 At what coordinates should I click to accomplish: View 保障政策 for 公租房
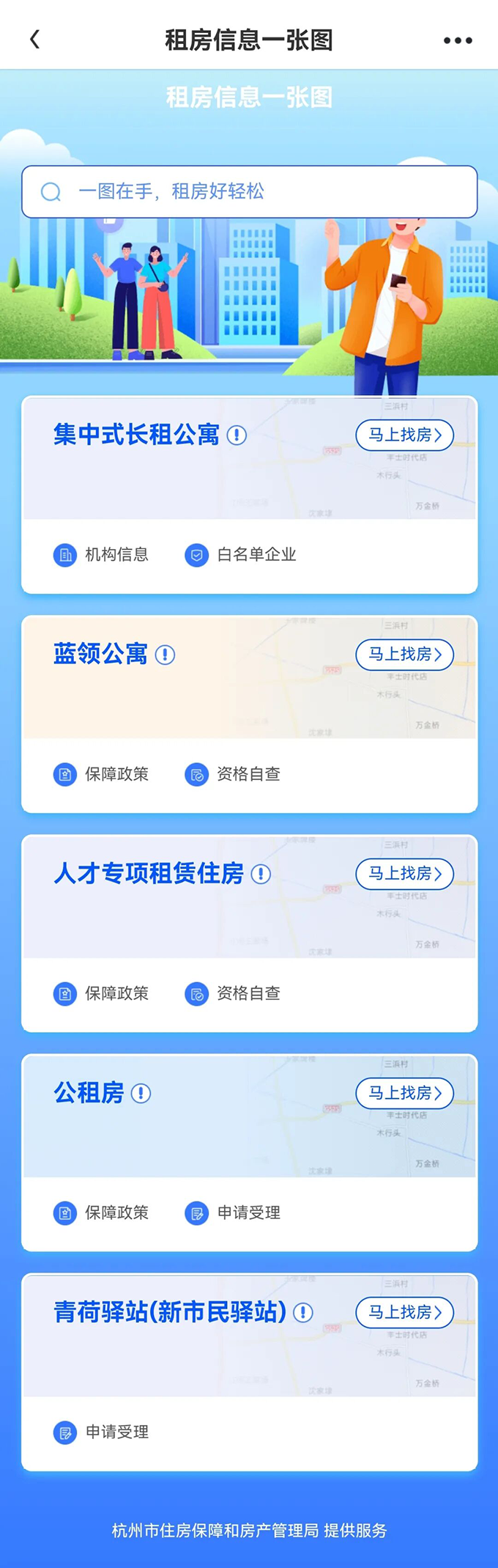[102, 1212]
